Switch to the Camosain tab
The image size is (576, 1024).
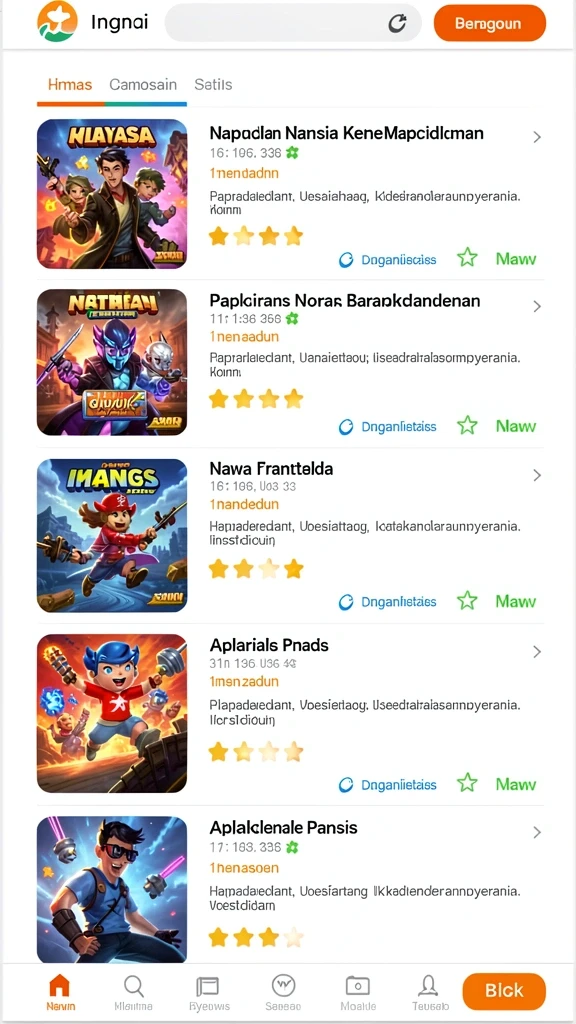[143, 84]
